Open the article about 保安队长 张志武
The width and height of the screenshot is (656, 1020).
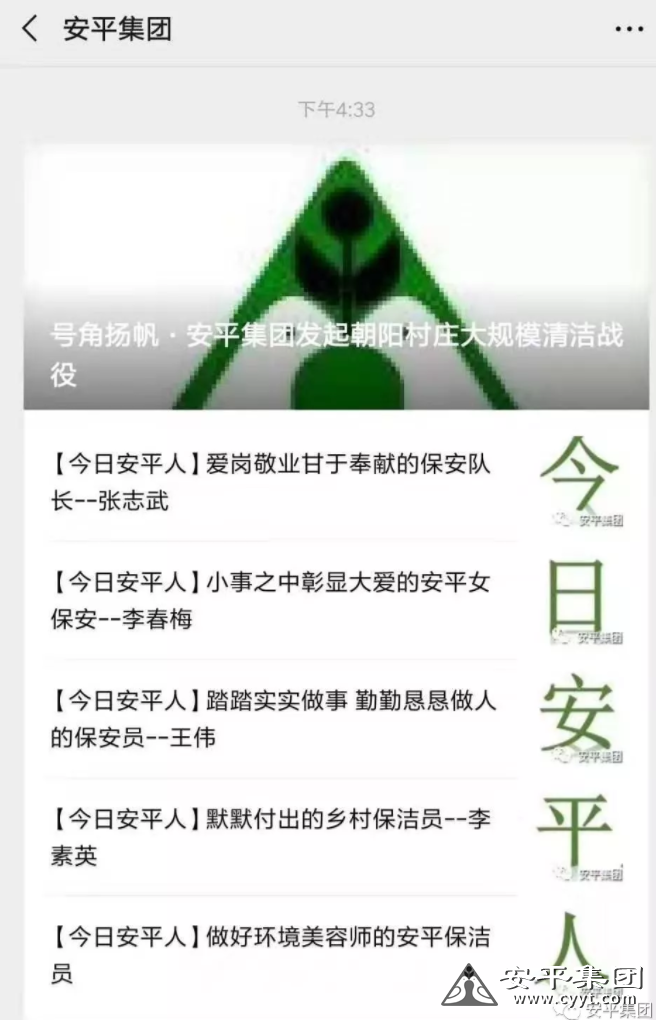272,482
